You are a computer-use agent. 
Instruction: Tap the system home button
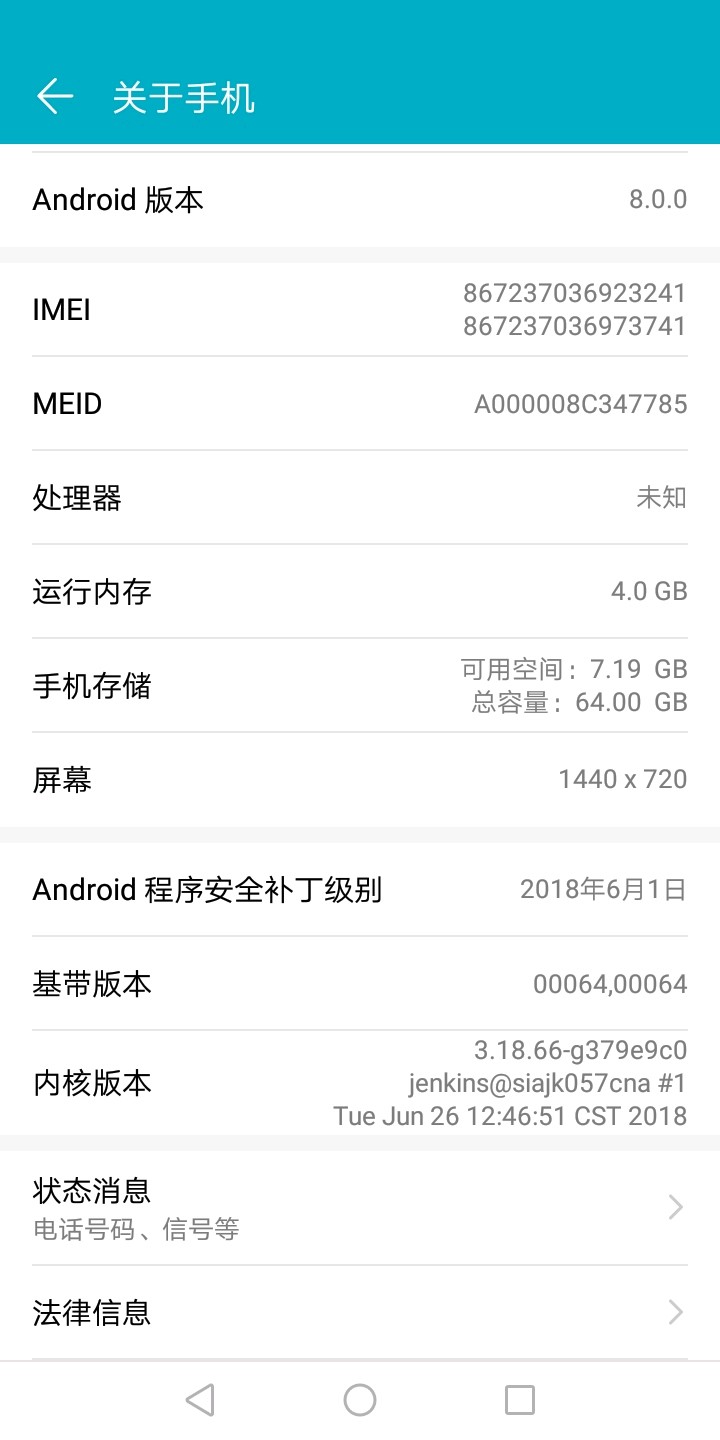point(360,1400)
